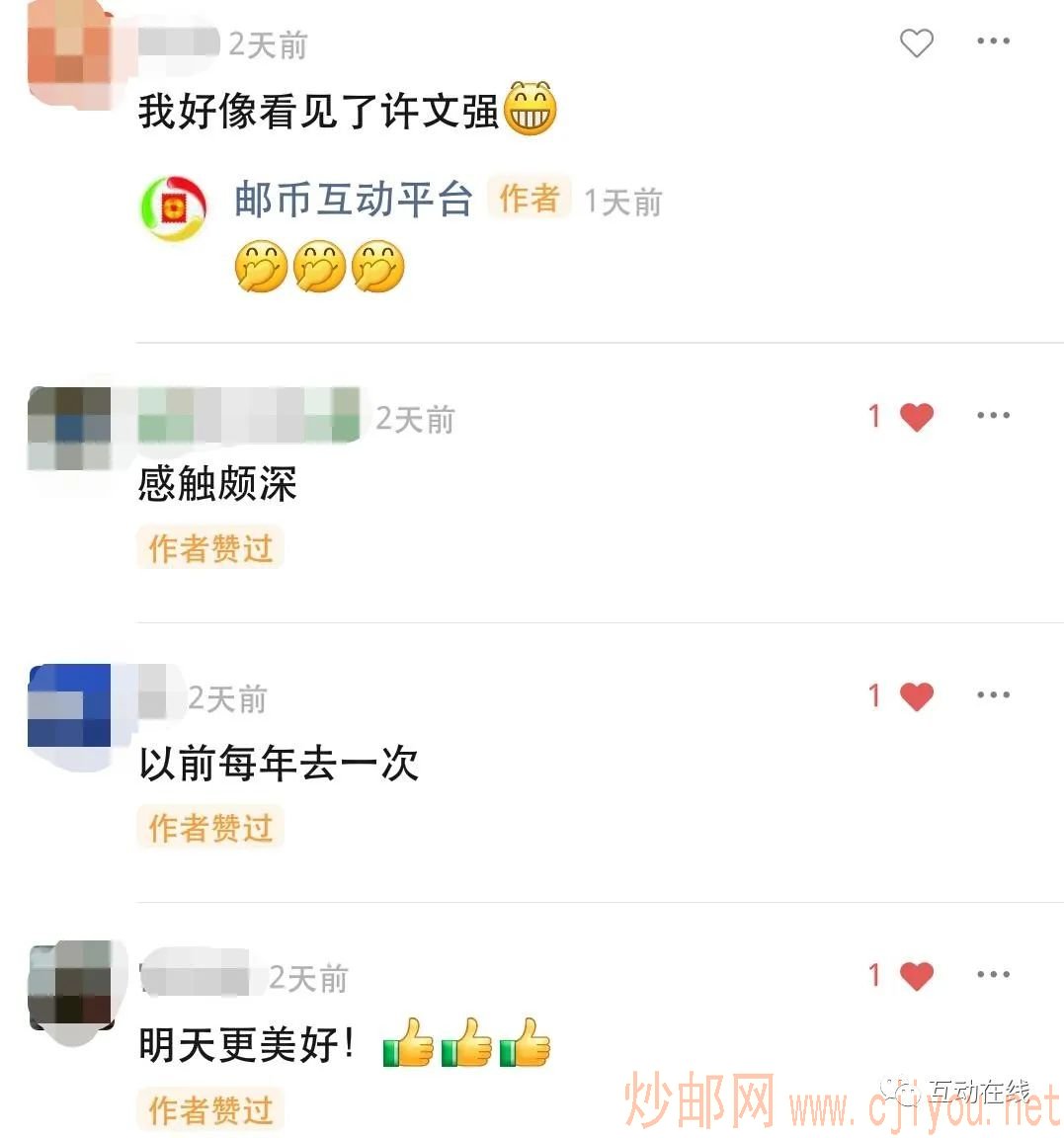The width and height of the screenshot is (1064, 1138).
Task: Toggle the like on 明天更美好 comment
Action: coord(916,976)
